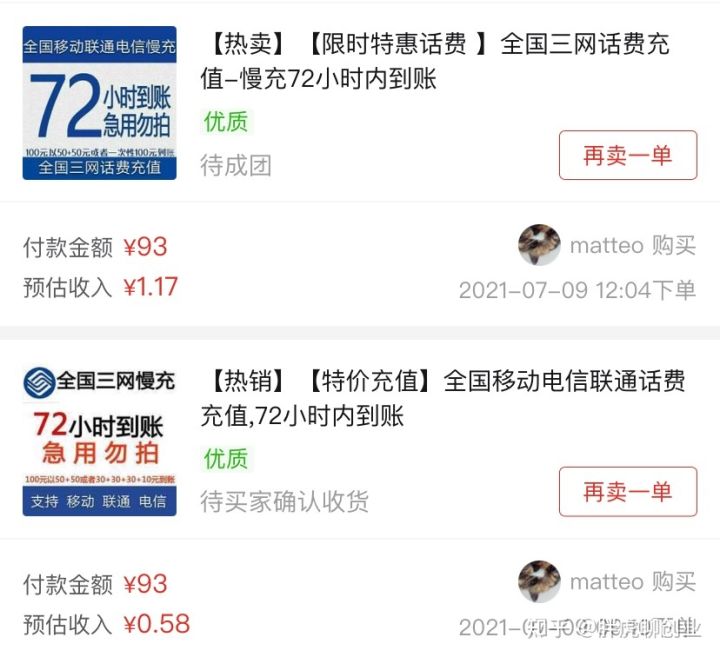Tap 再卖一单 on the 待成团 order

click(x=627, y=155)
